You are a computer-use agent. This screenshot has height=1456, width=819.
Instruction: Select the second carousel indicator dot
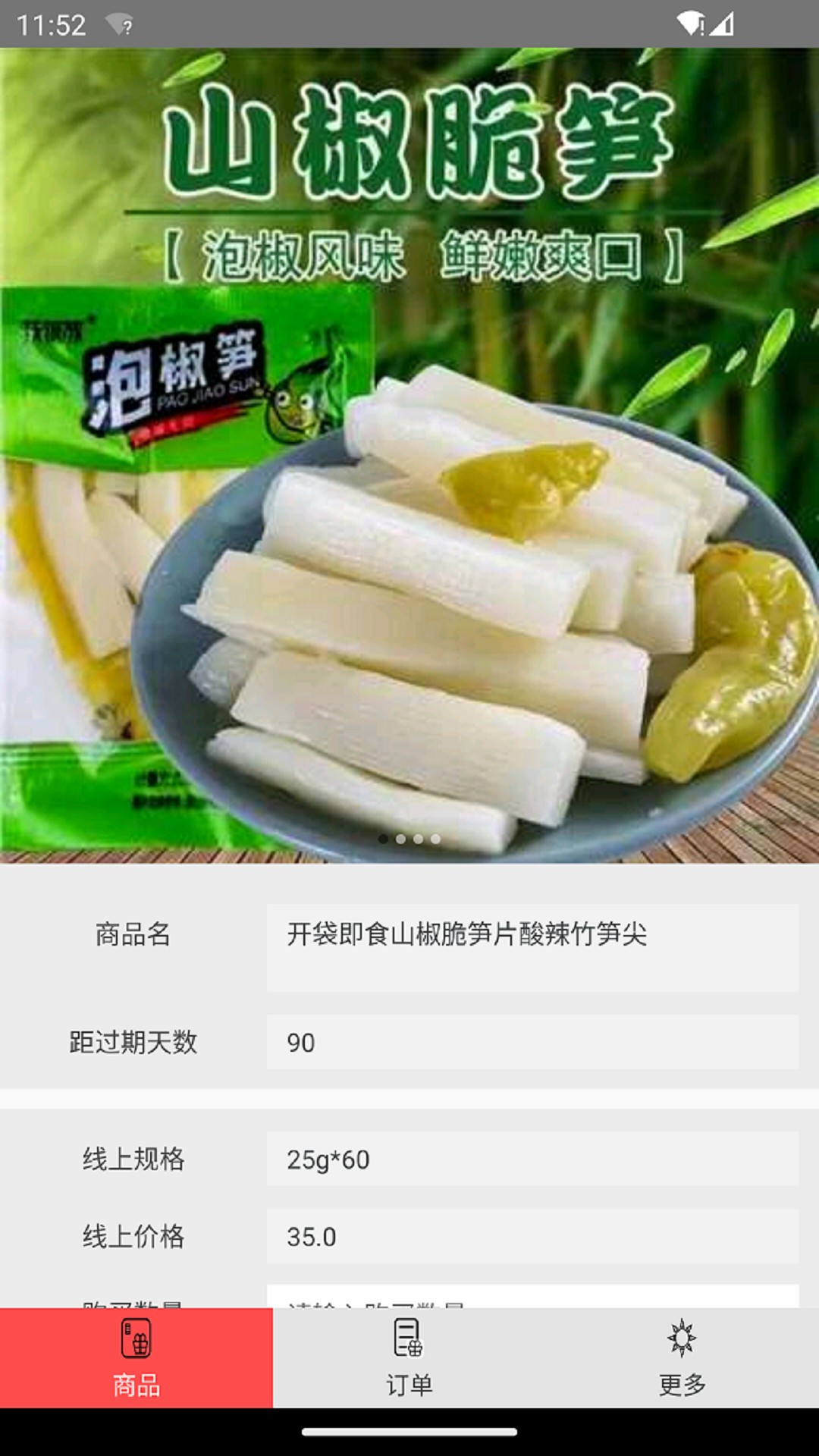(x=399, y=839)
